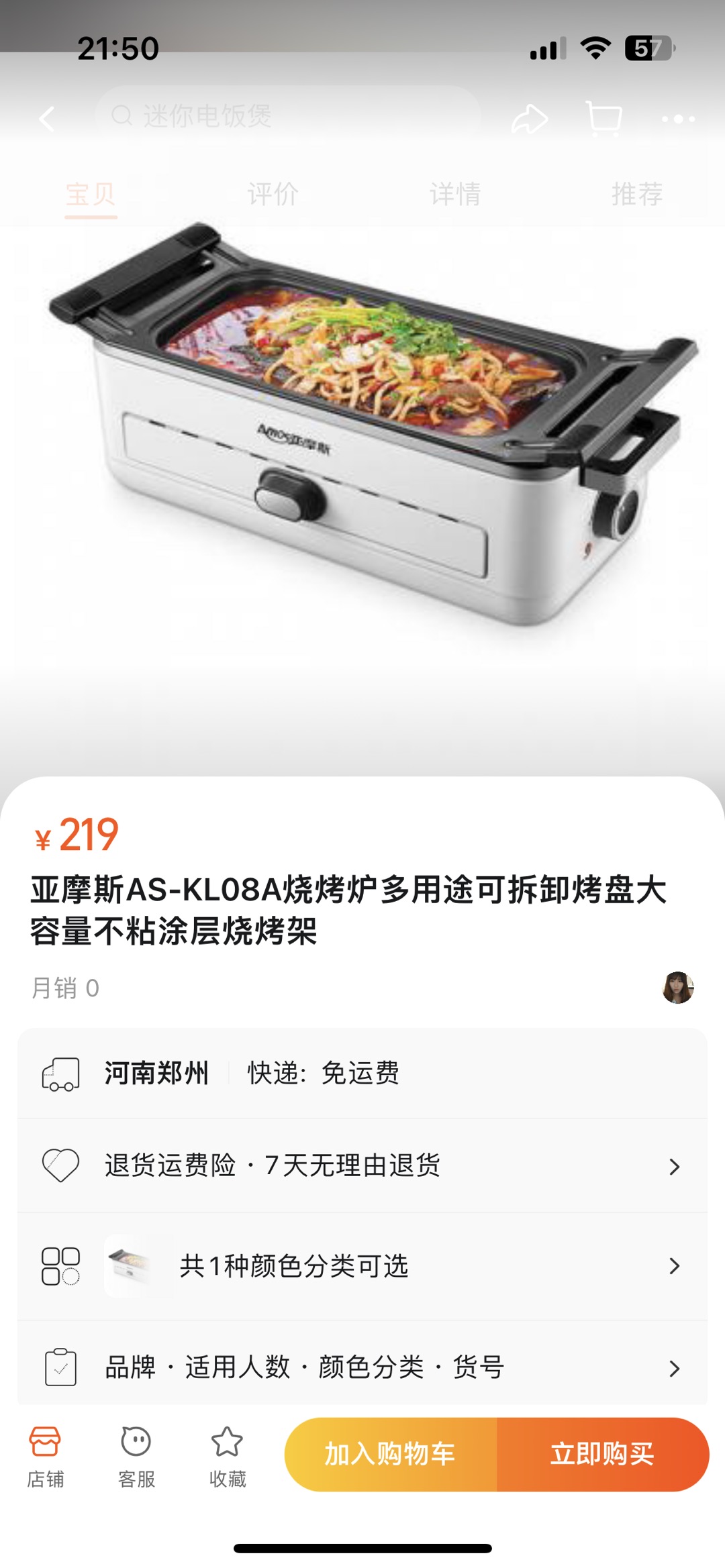Go back to the previous page
This screenshot has height=1568, width=725.
(x=47, y=119)
